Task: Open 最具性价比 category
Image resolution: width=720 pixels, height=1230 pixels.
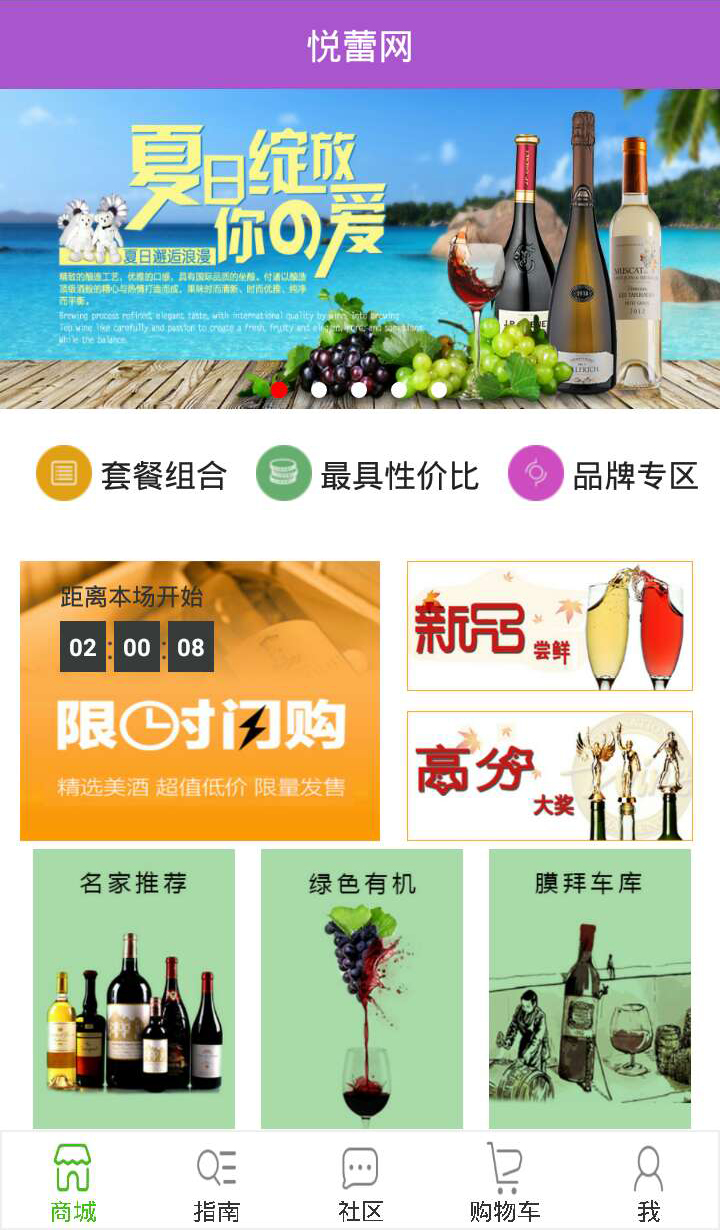Action: pos(368,474)
